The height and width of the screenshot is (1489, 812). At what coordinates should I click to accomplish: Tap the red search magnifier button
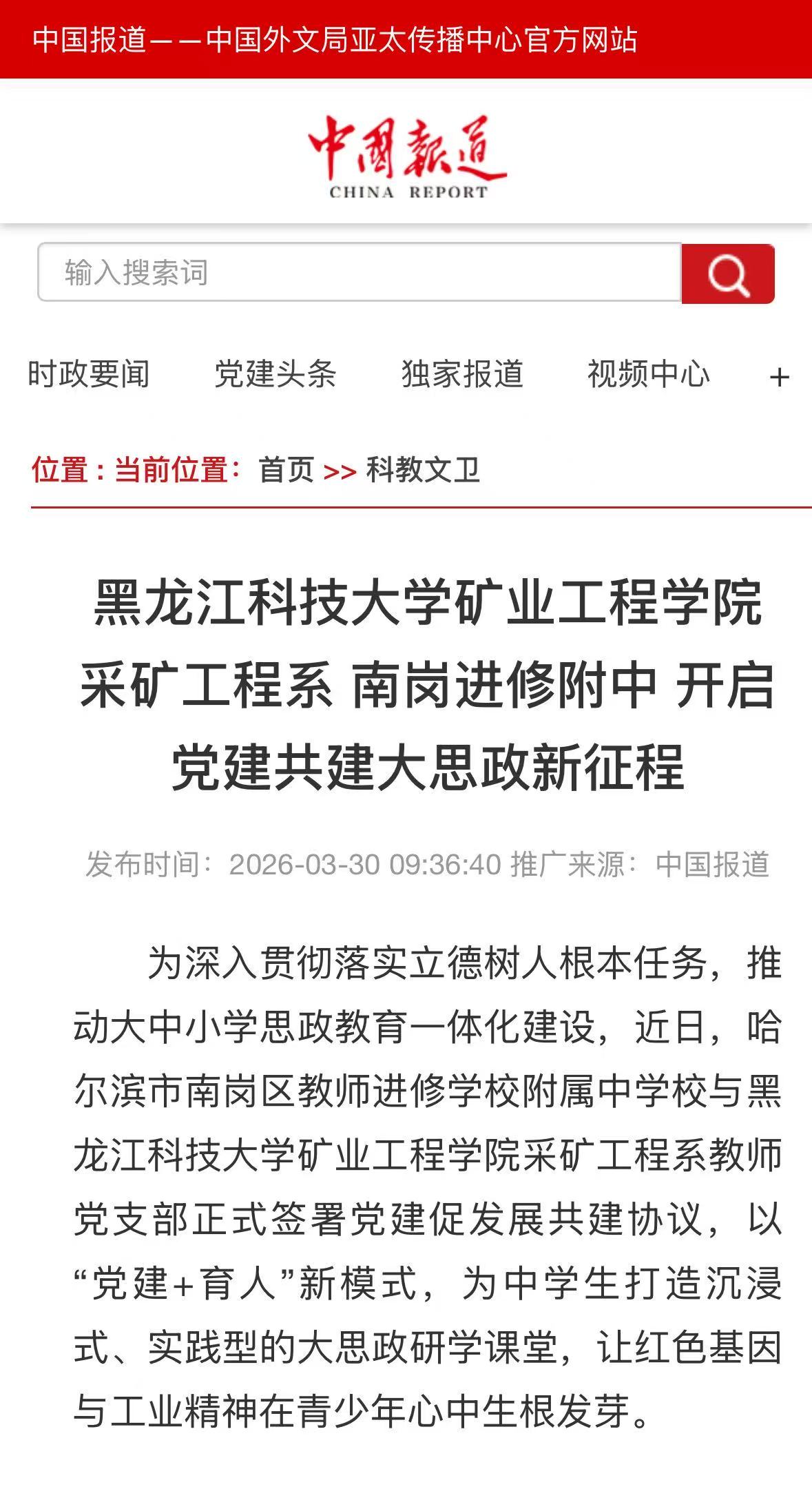[728, 274]
